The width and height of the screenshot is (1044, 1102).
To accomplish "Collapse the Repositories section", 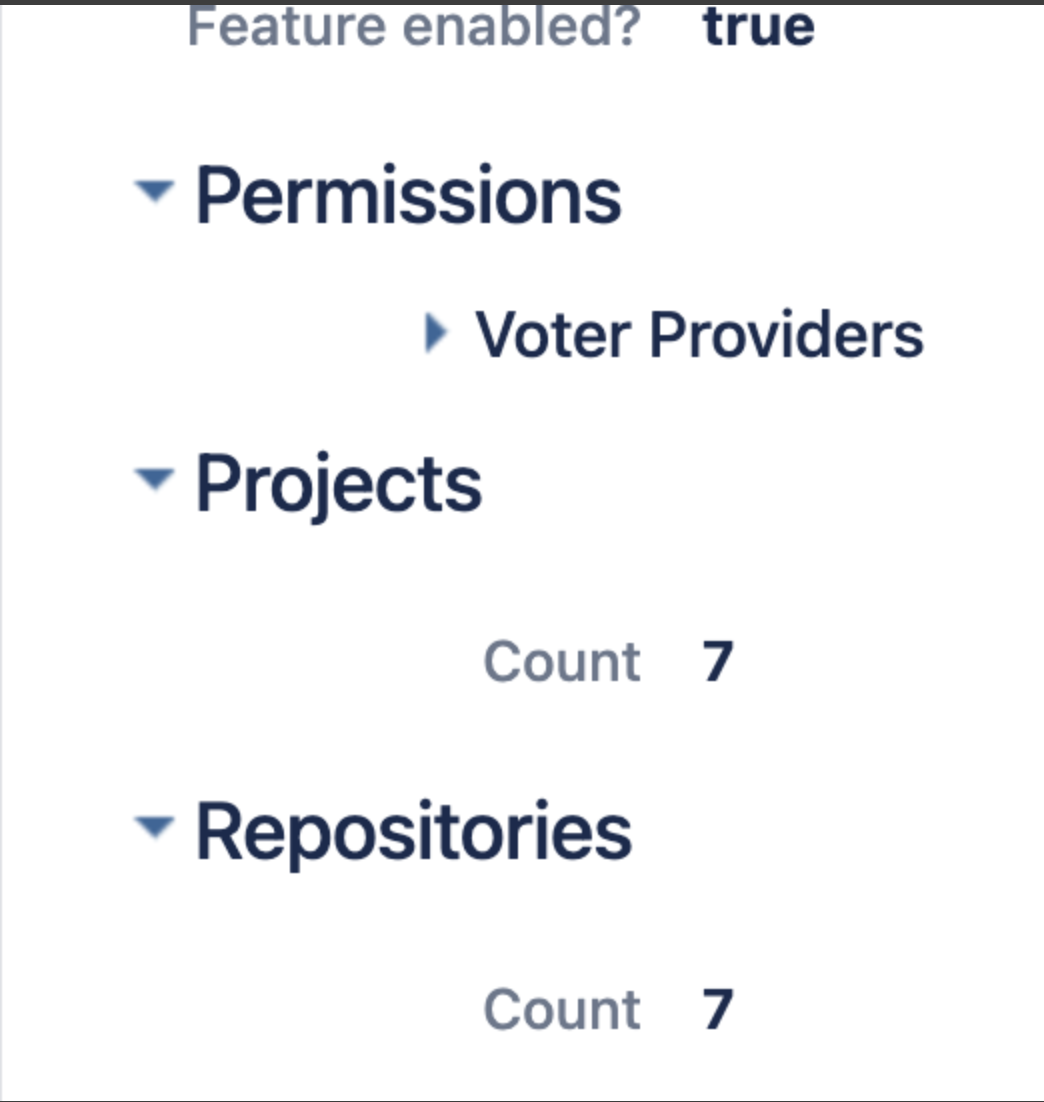I will (x=154, y=826).
